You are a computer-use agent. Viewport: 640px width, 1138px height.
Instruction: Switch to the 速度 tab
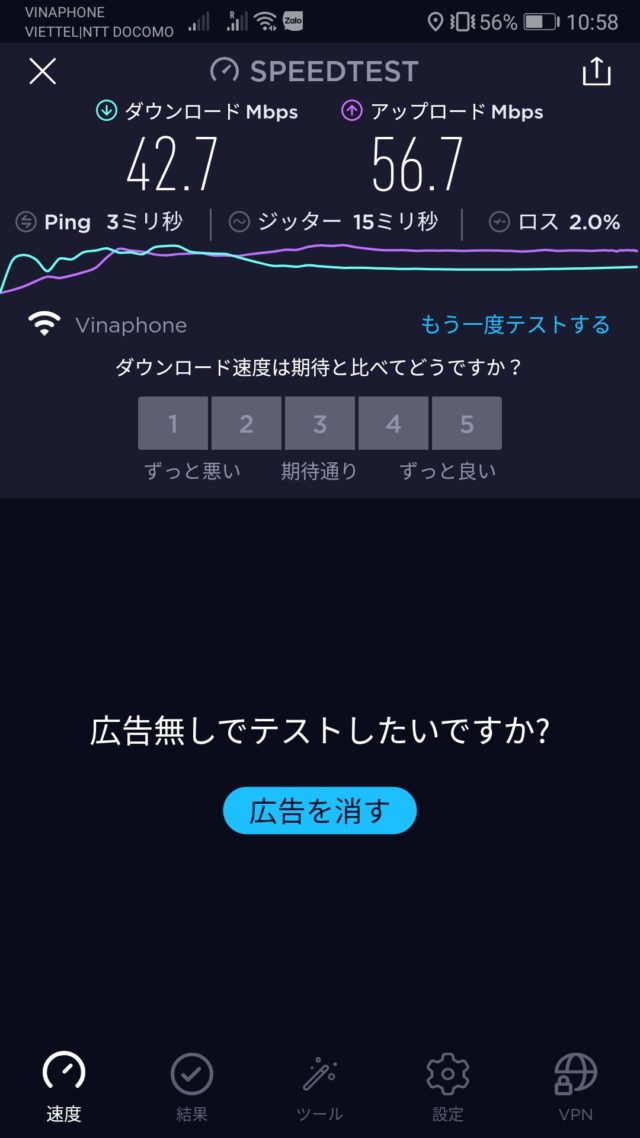64,1086
